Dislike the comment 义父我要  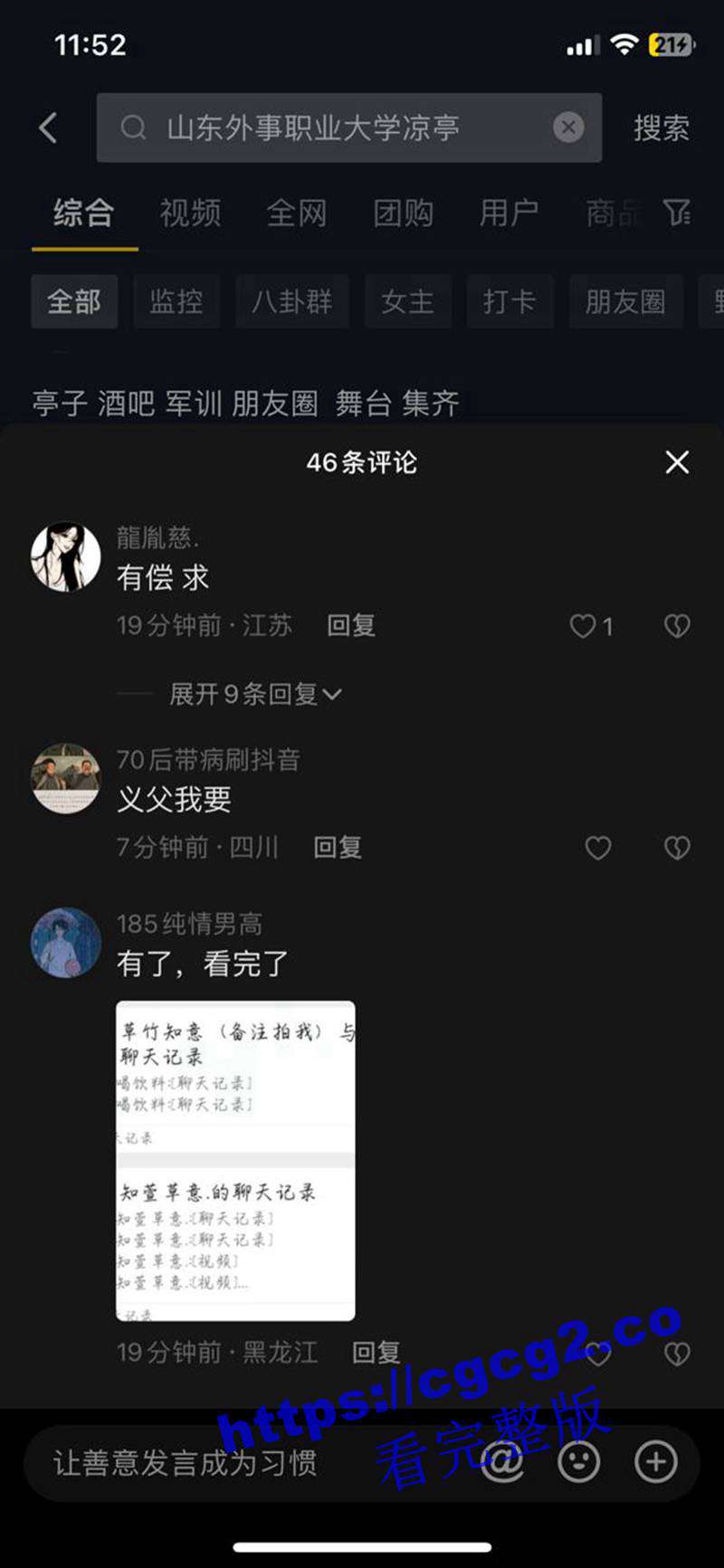coord(677,848)
